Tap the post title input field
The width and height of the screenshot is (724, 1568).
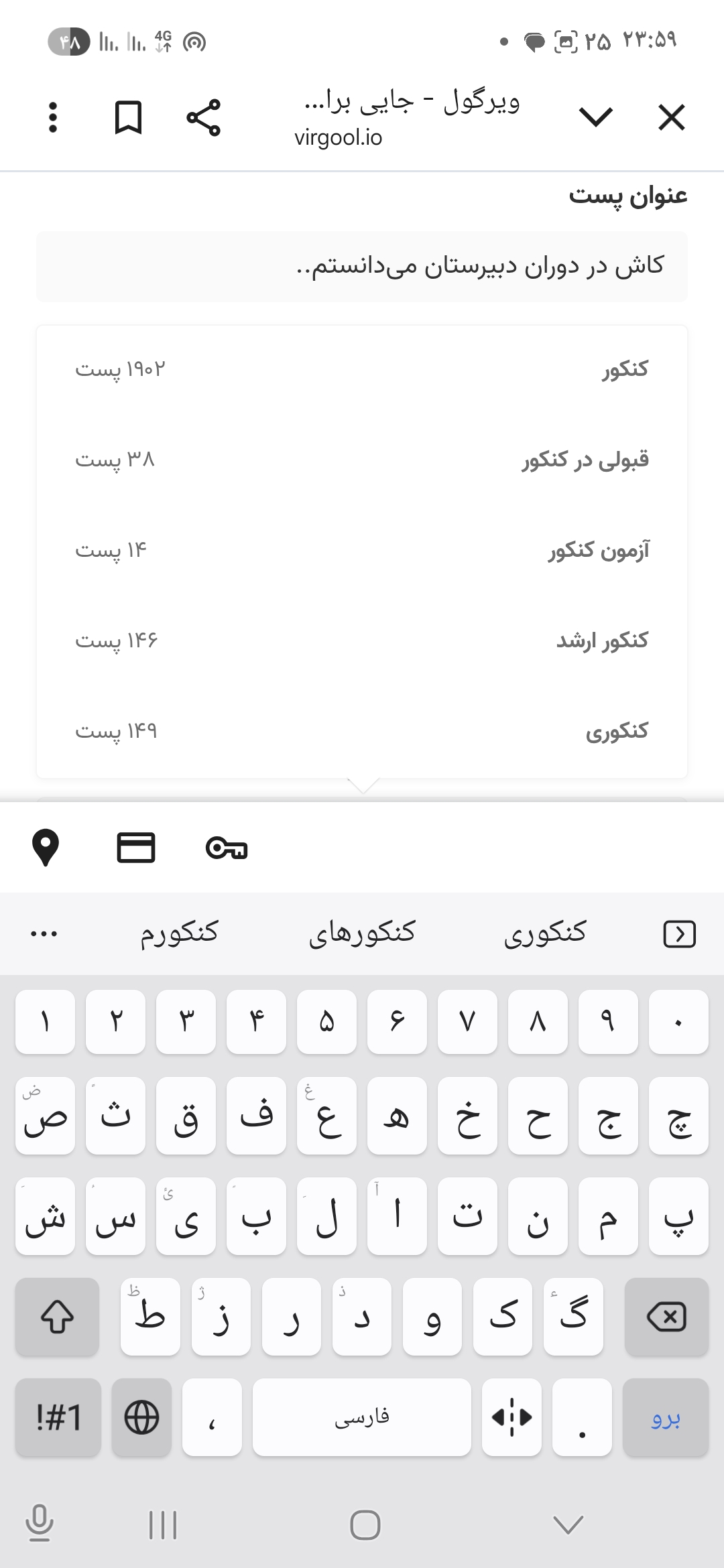(x=362, y=266)
